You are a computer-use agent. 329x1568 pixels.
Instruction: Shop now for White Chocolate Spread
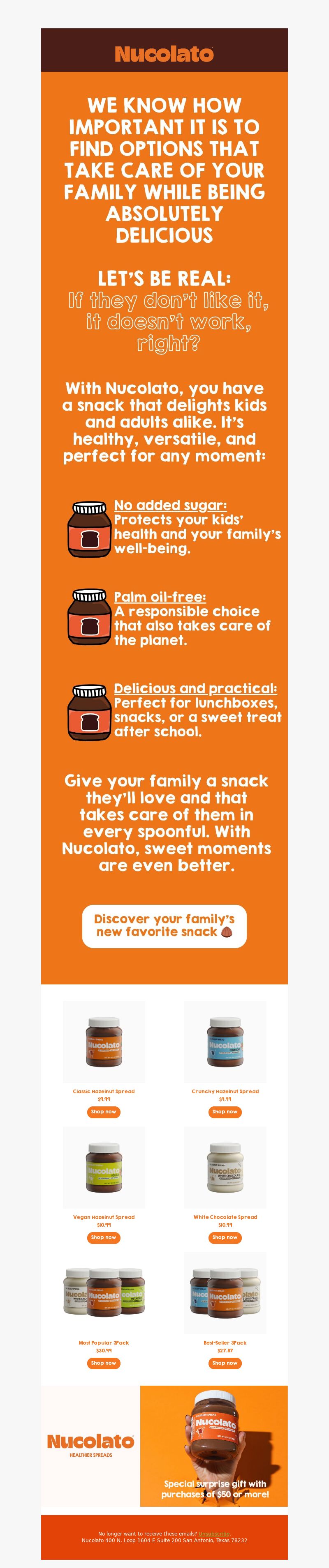[x=225, y=1237]
